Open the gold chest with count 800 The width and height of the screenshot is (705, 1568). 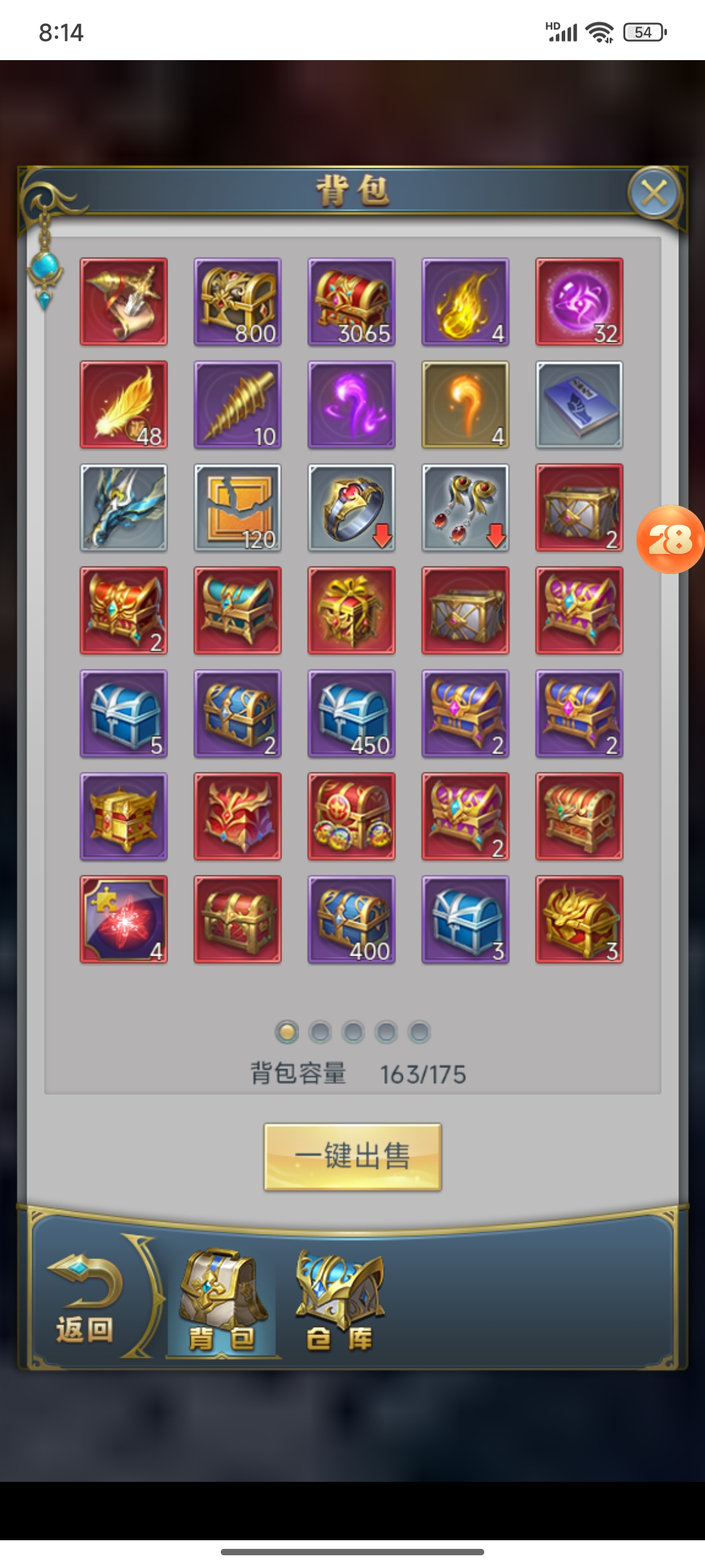[238, 302]
